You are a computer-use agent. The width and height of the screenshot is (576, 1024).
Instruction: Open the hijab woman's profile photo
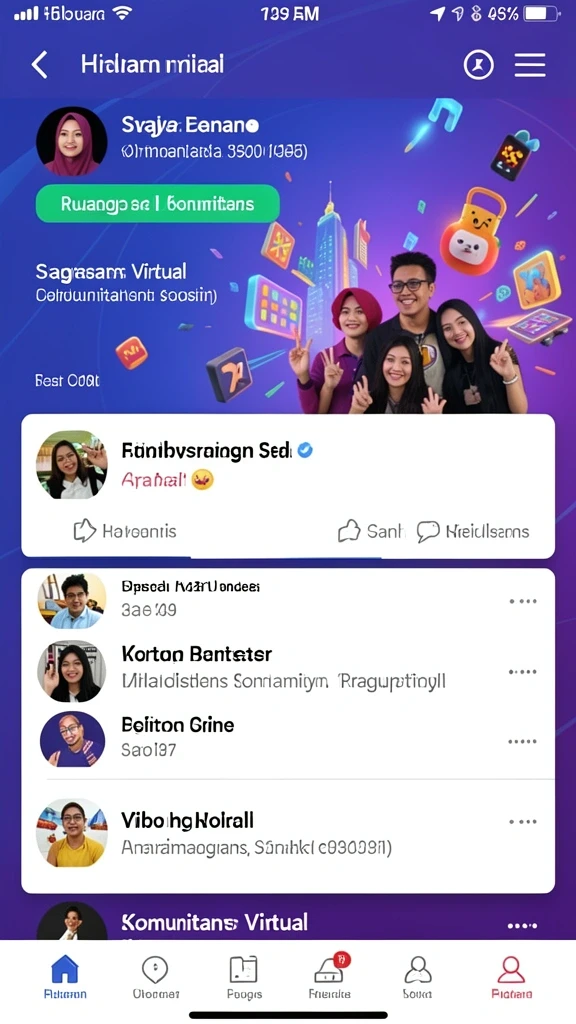tap(71, 142)
